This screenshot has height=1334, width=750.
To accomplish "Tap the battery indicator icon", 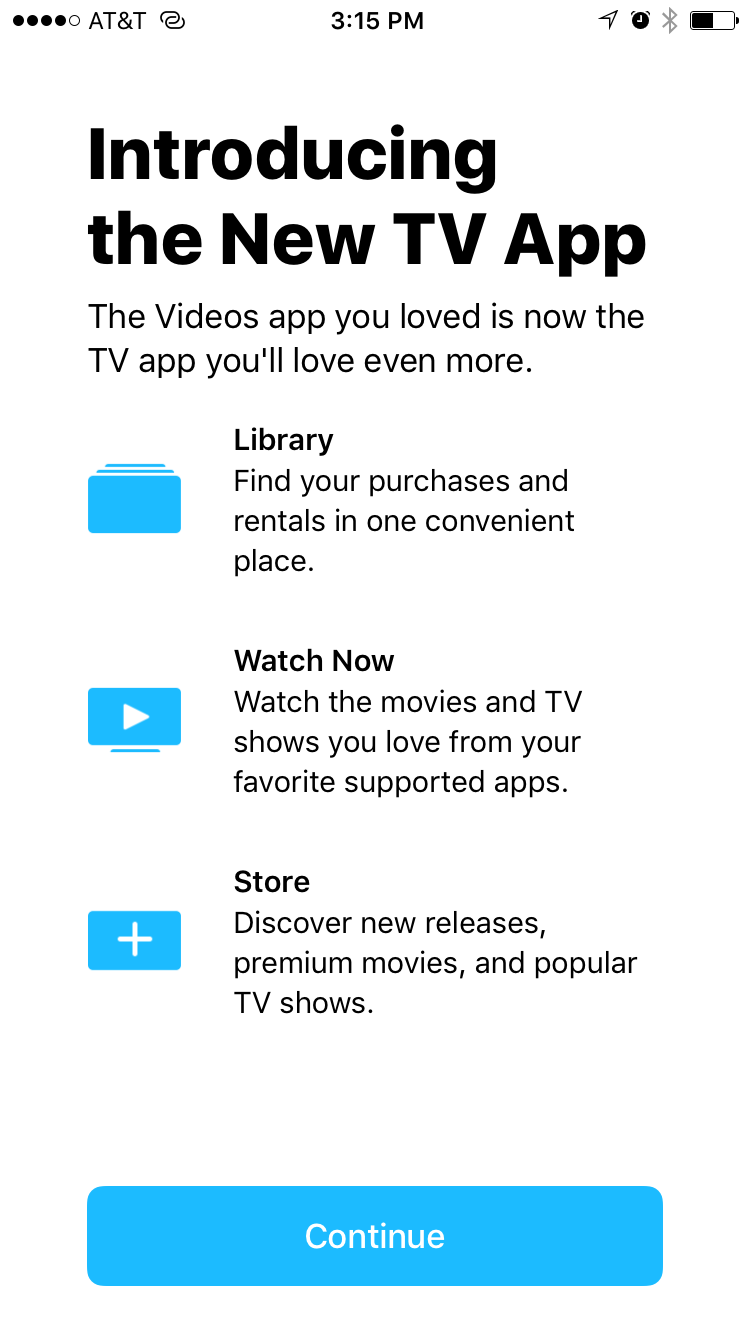I will 712,18.
